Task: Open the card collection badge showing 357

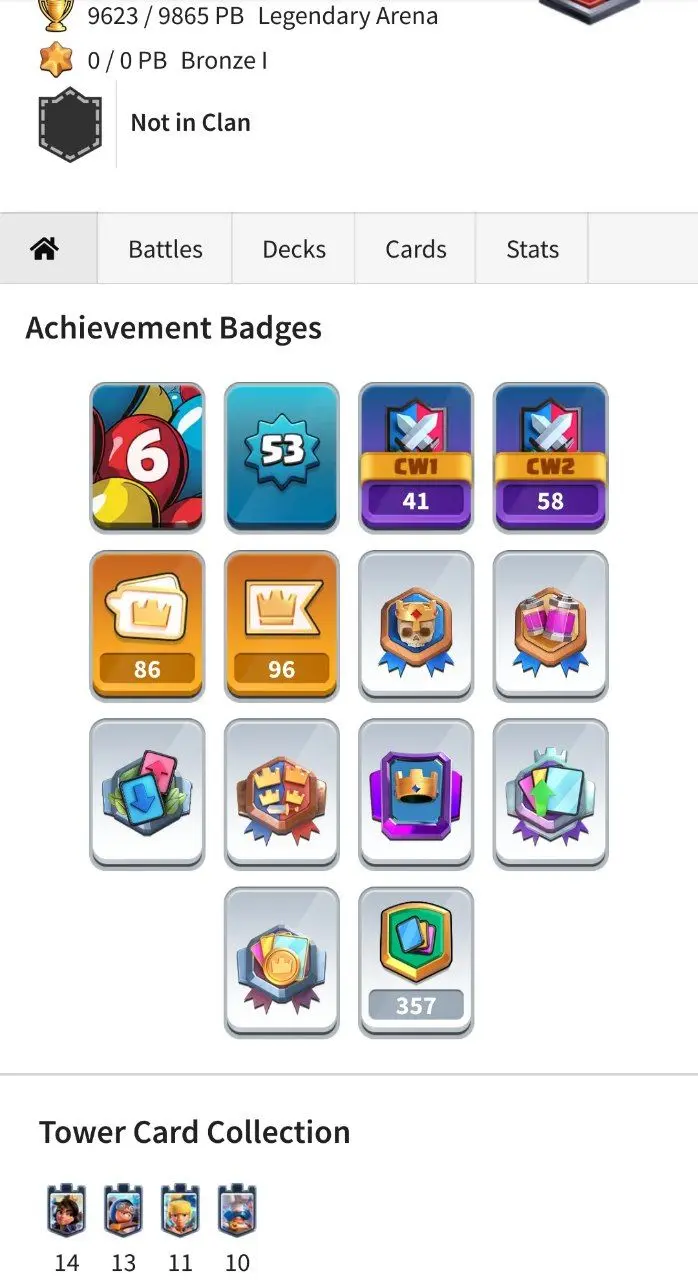Action: click(416, 962)
